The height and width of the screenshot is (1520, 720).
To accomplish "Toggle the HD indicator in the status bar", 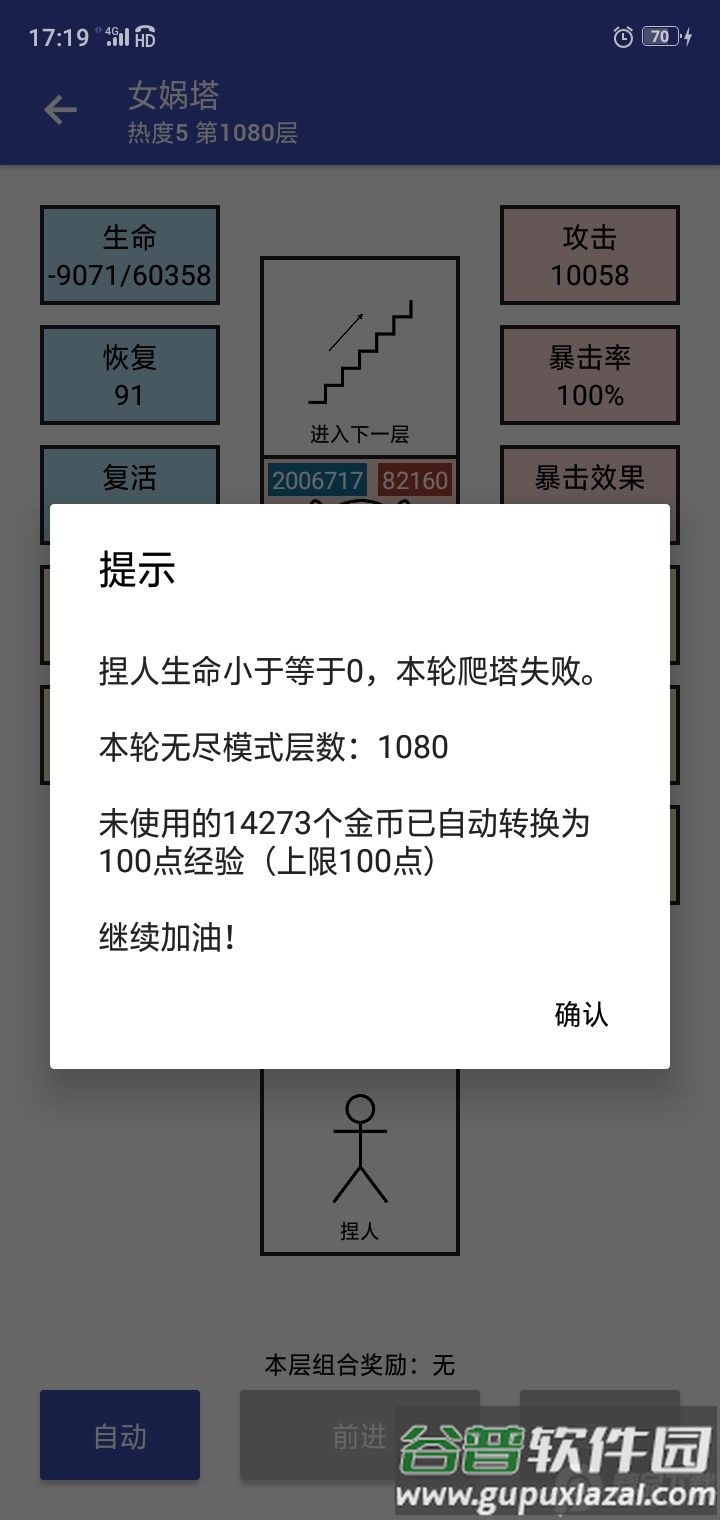I will pos(148,36).
